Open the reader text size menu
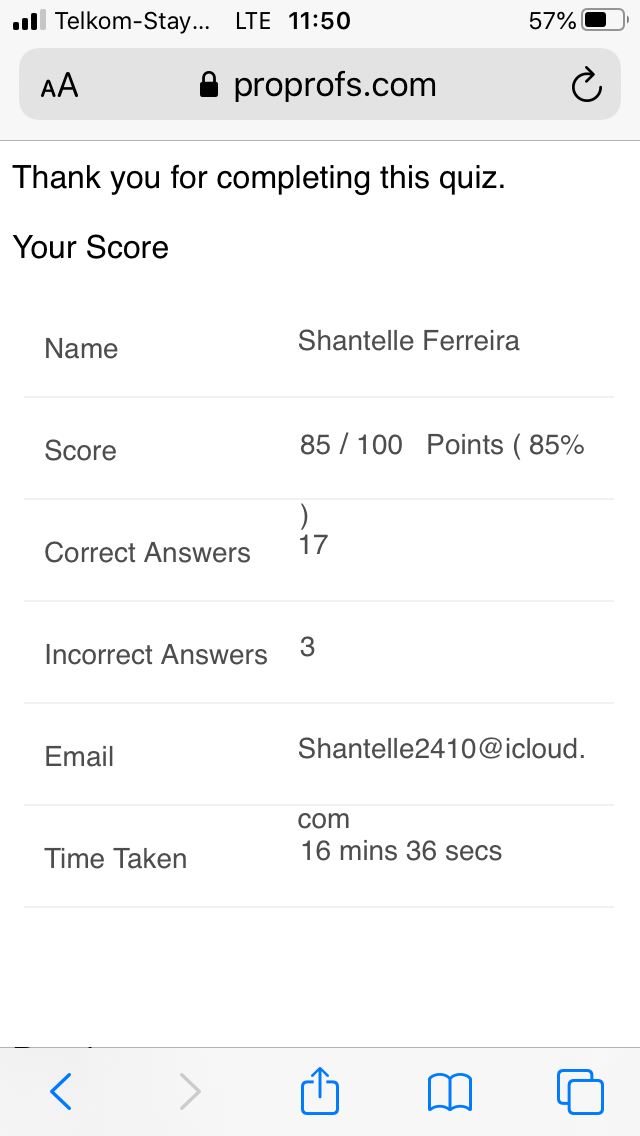Screen dimensions: 640x1136 (x=59, y=86)
